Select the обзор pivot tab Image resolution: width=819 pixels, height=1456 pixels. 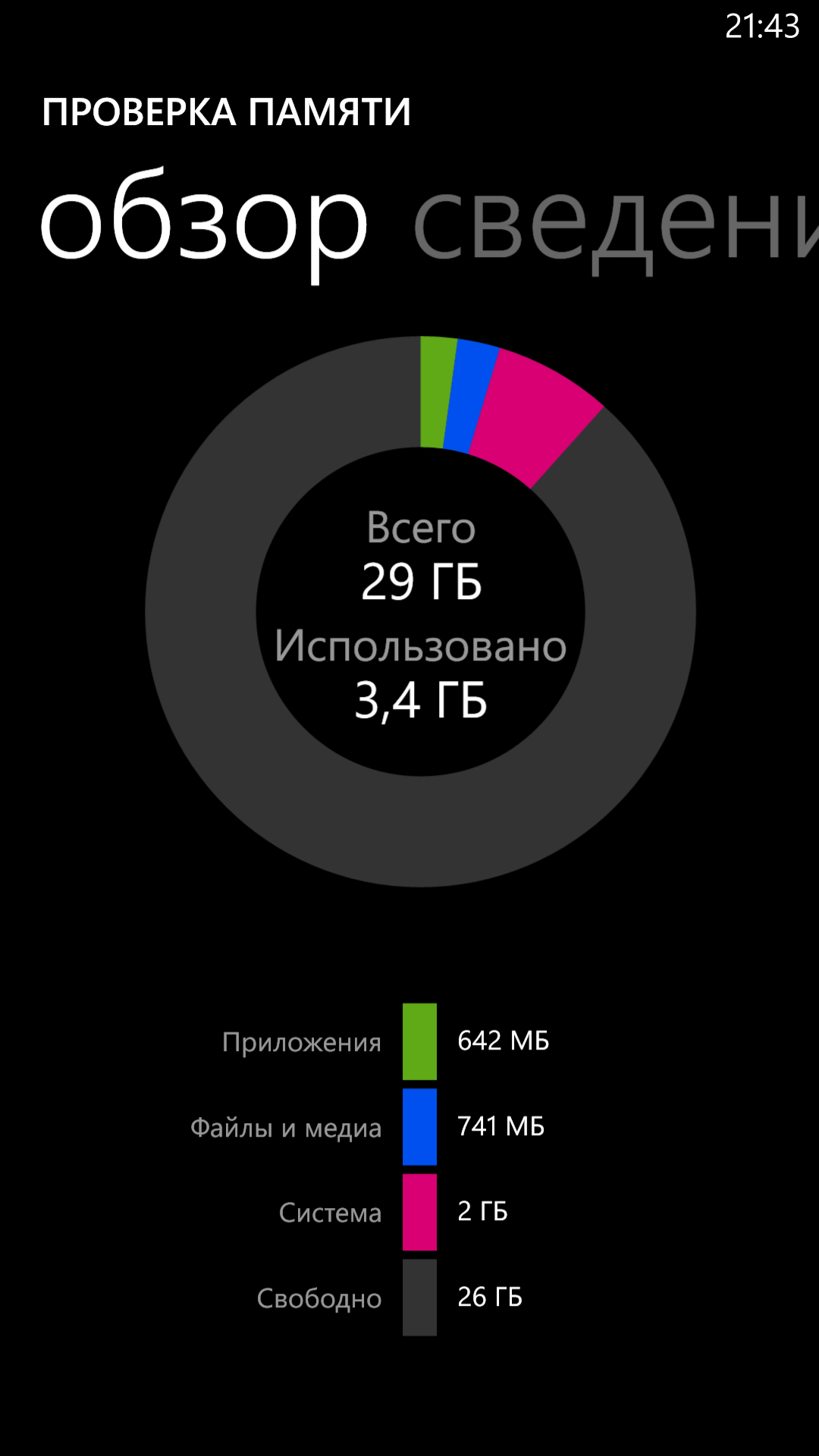coord(204,224)
